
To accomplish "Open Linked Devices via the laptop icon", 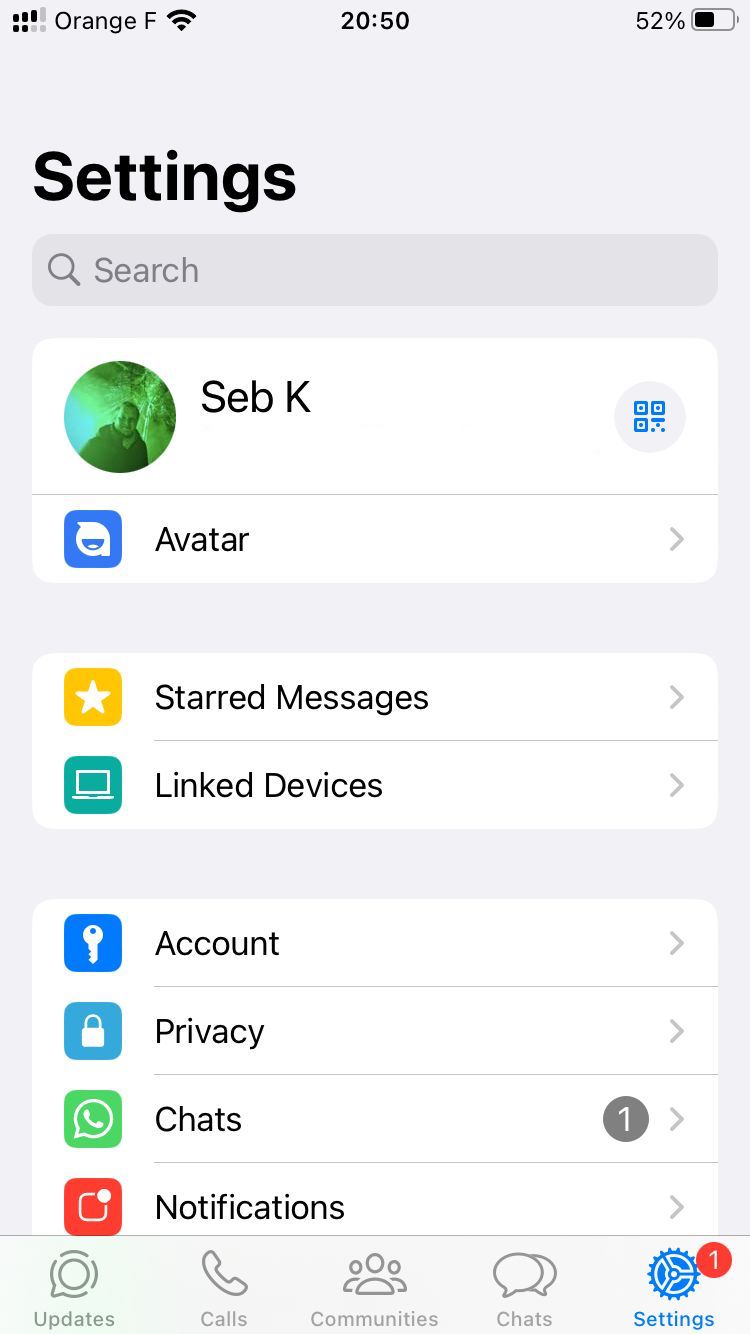I will [x=92, y=785].
